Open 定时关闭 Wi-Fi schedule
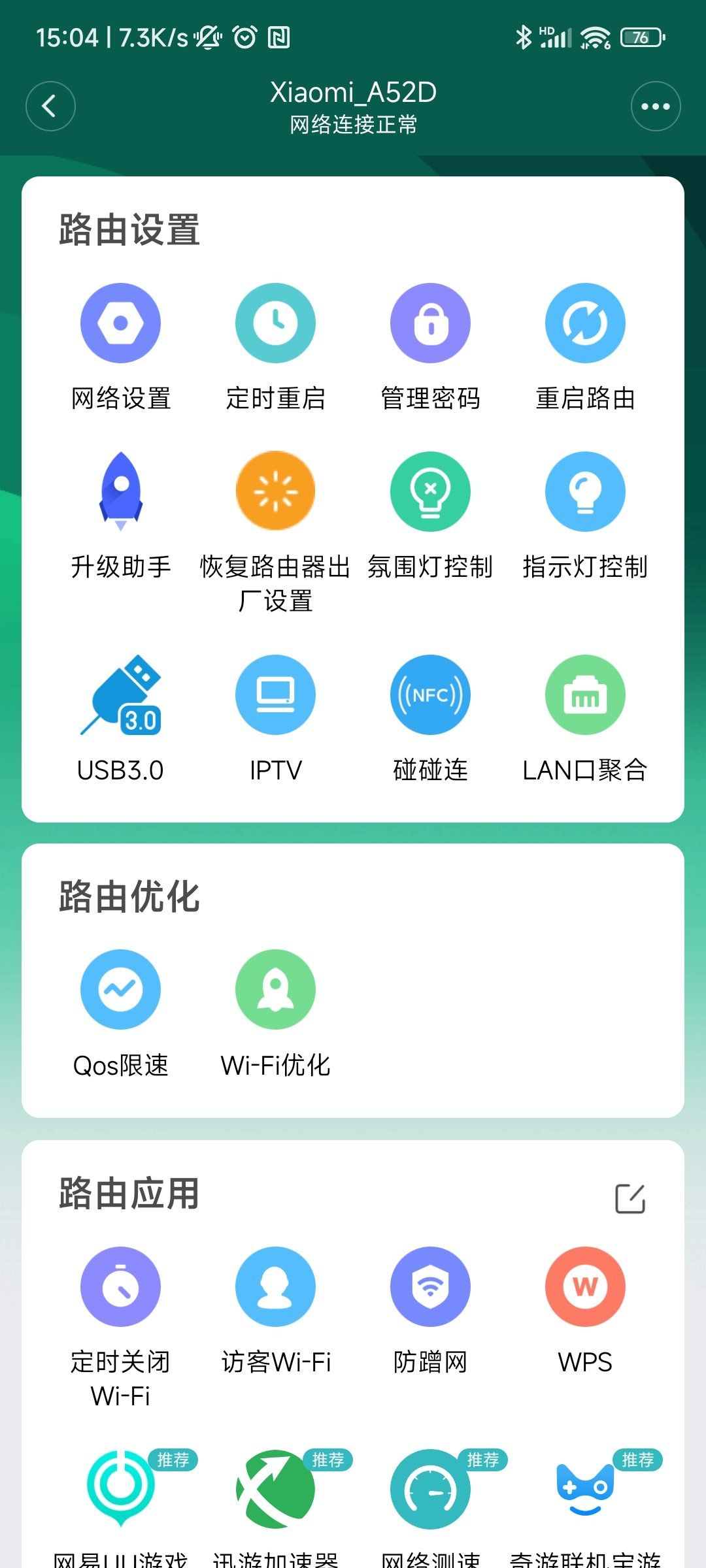706x1568 pixels. [120, 1287]
